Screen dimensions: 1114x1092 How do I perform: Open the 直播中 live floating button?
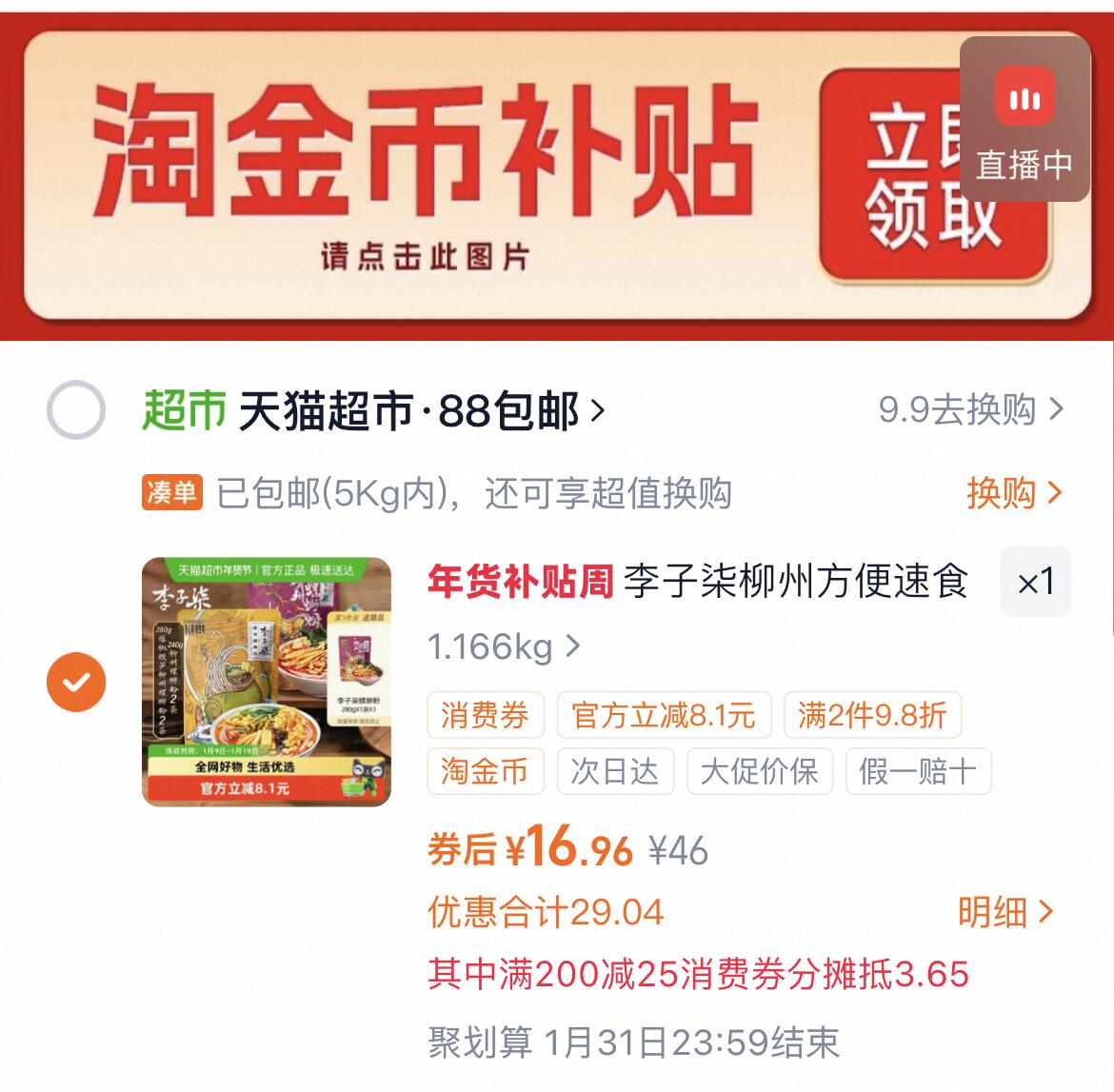pos(1024,121)
